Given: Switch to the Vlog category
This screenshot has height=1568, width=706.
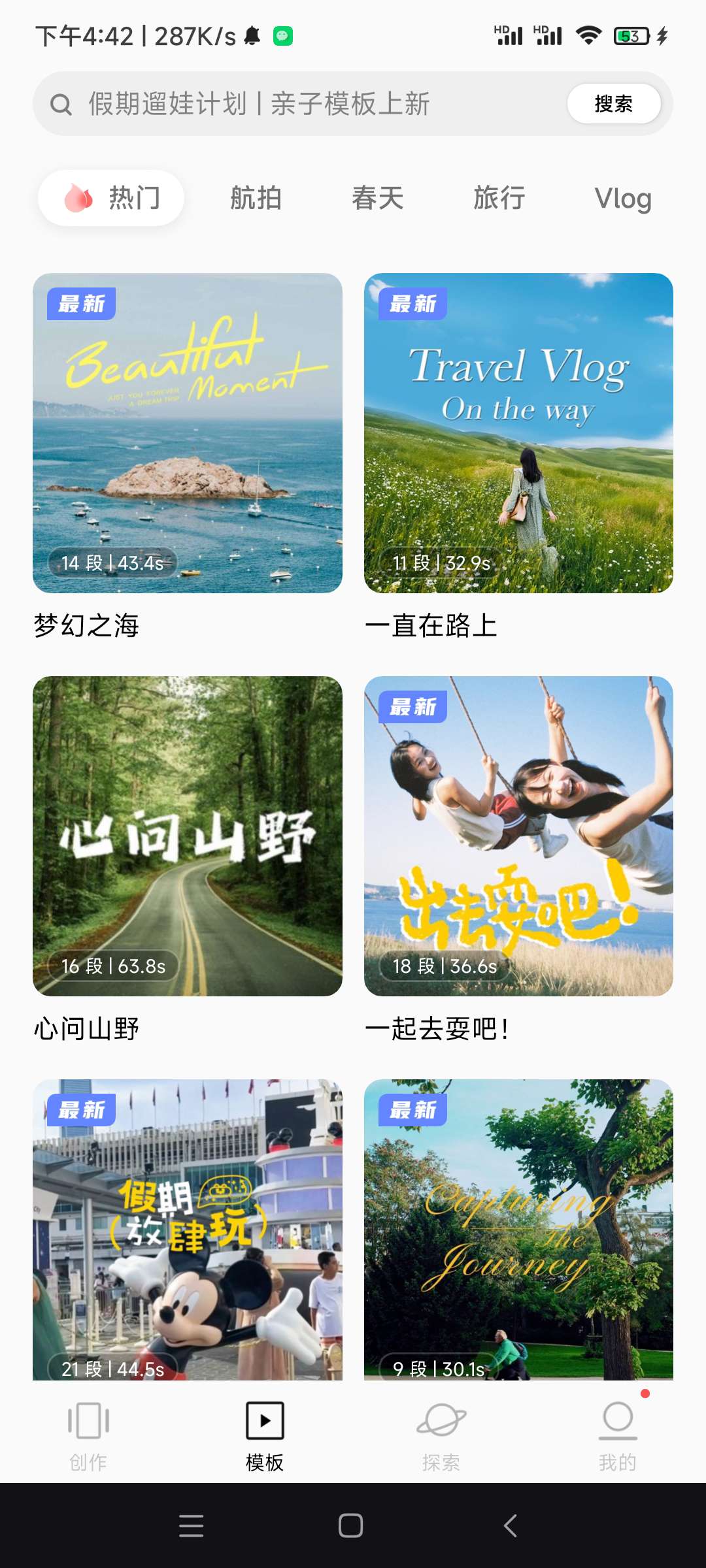Looking at the screenshot, I should [x=622, y=199].
